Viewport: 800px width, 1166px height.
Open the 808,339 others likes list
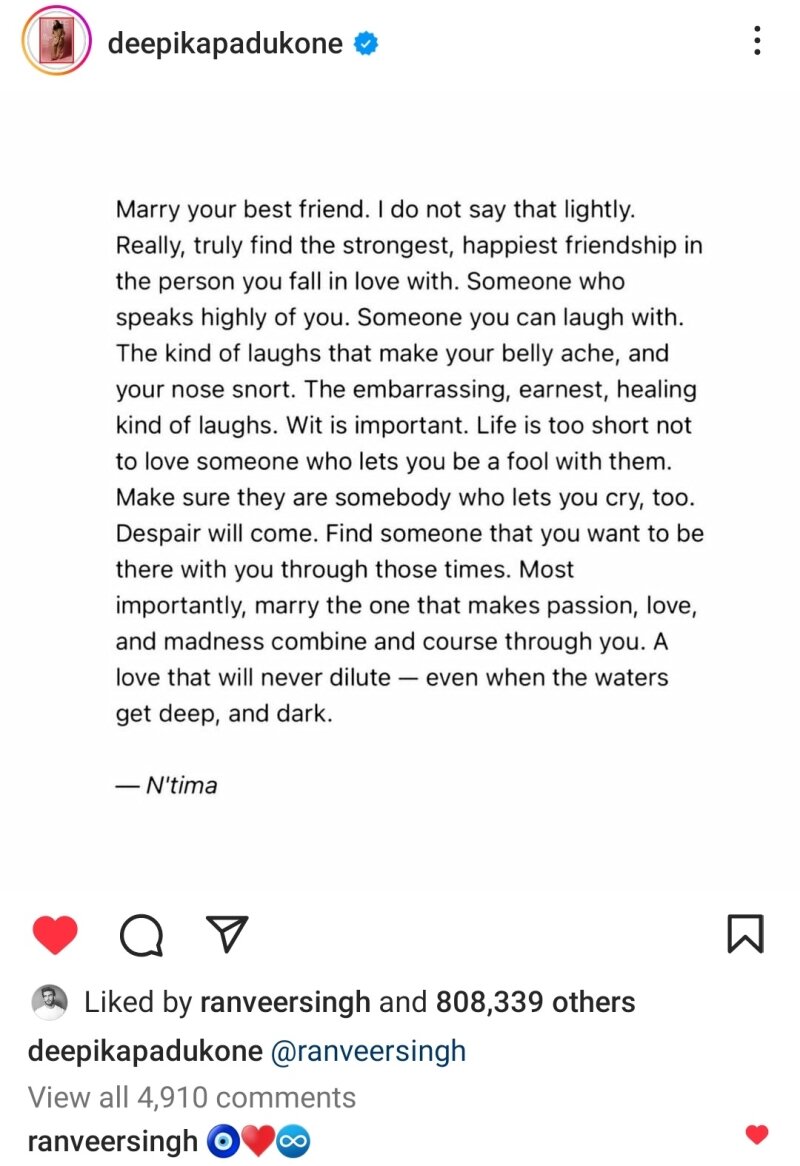pyautogui.click(x=535, y=1002)
